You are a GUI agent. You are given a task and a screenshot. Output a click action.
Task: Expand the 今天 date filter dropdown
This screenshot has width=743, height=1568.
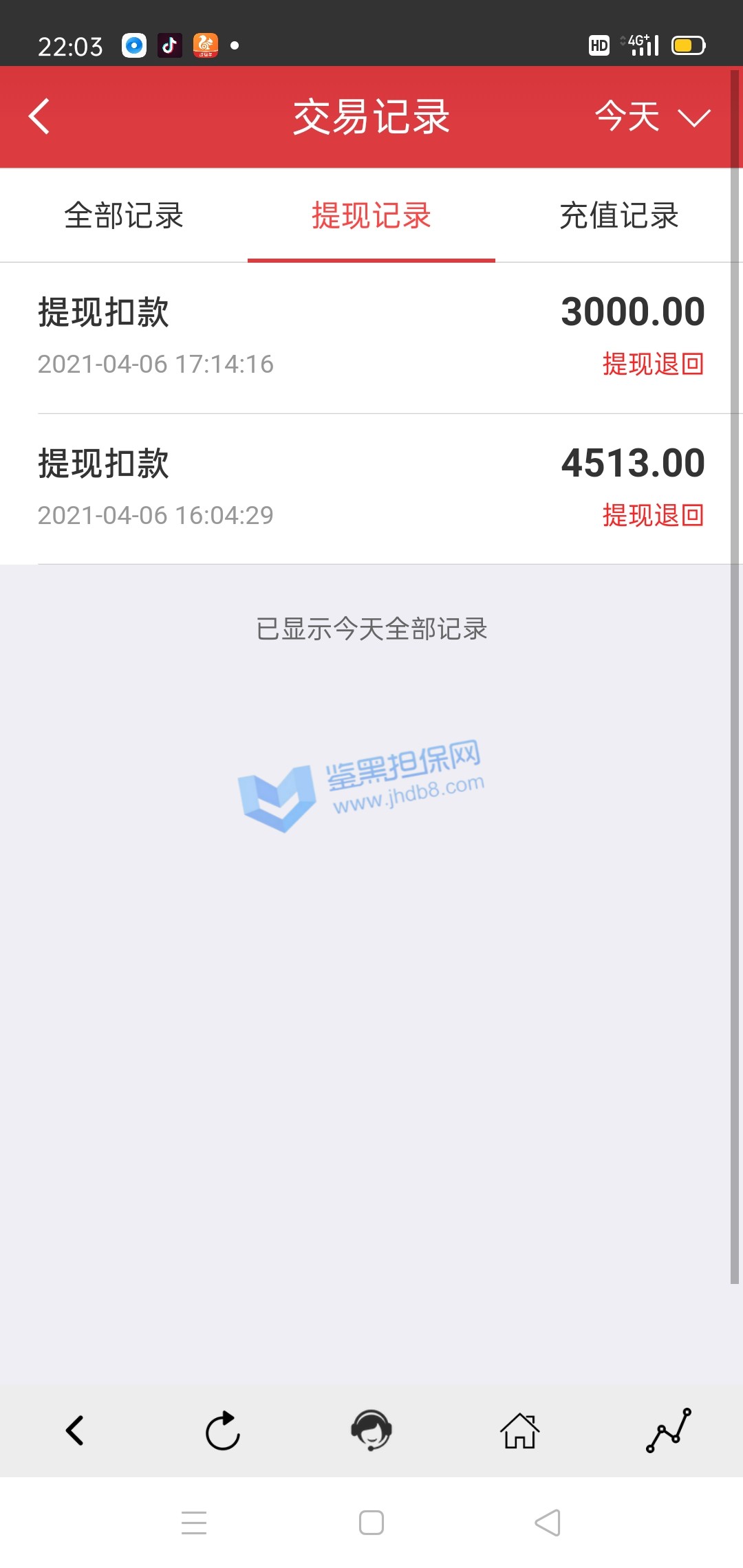pos(651,116)
